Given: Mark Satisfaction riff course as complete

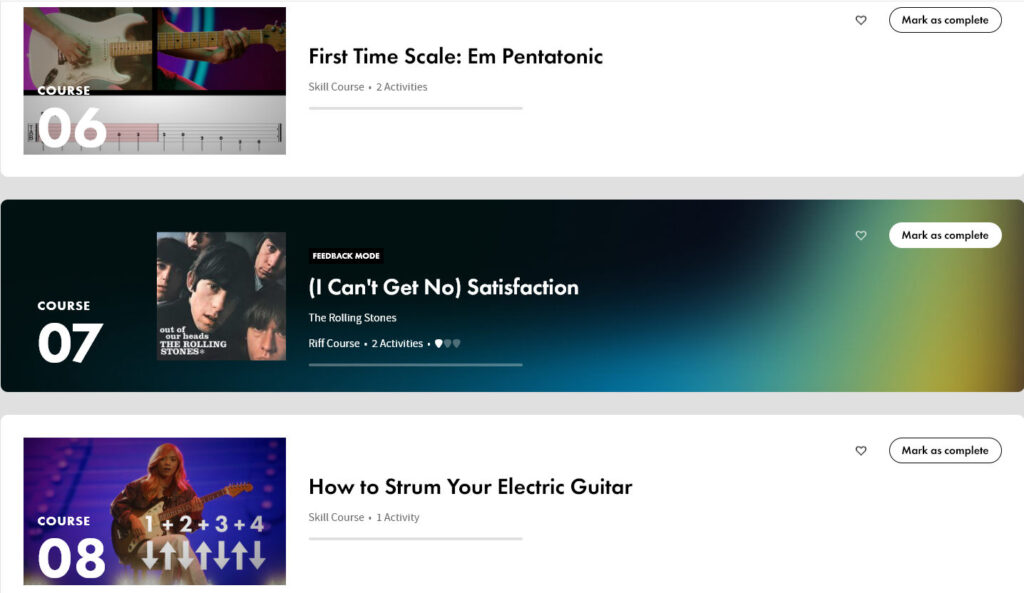Looking at the screenshot, I should [x=944, y=235].
